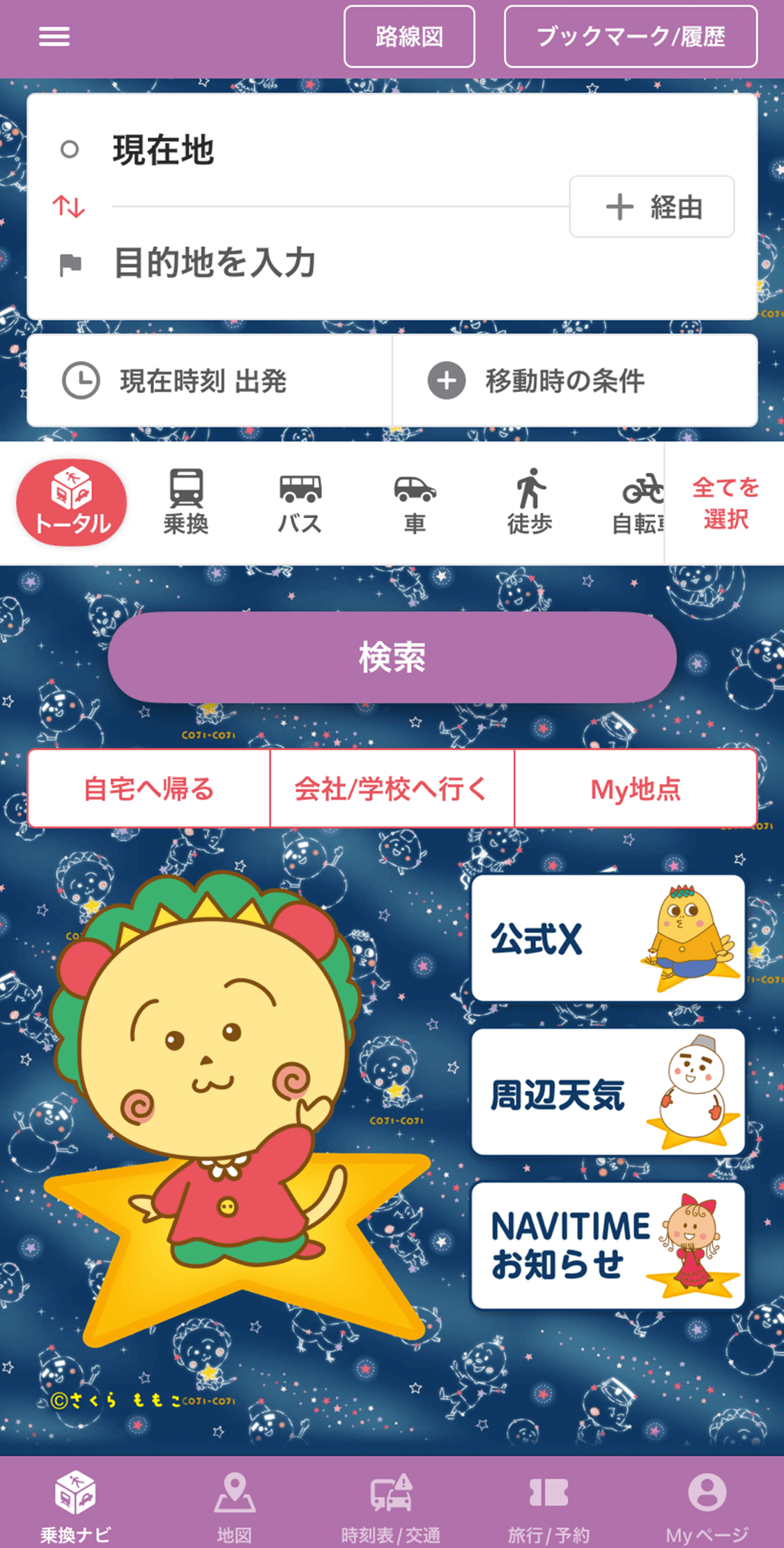
Task: Open ブックマーク/履歴 bookmarks and history
Action: click(x=630, y=37)
